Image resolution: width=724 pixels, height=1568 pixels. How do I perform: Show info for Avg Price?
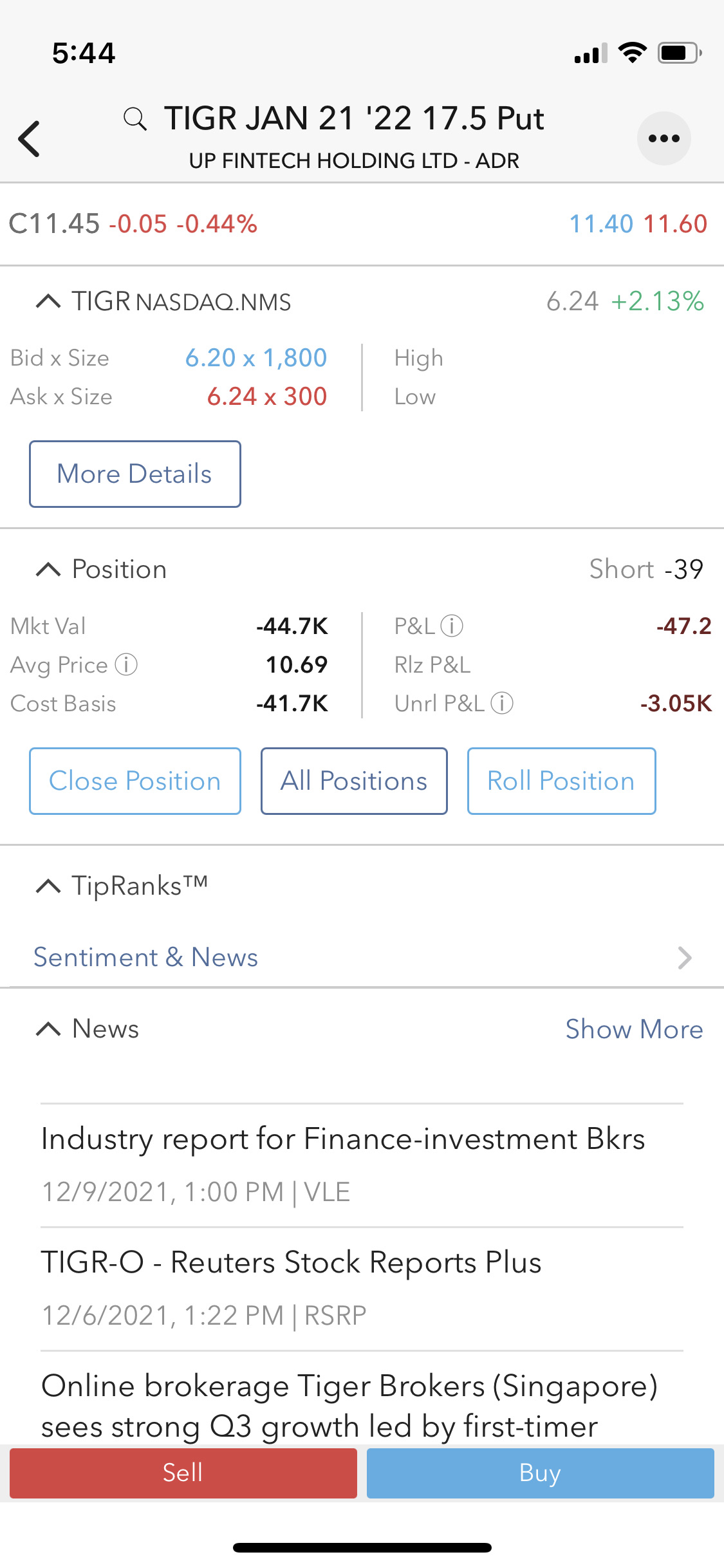tap(126, 664)
